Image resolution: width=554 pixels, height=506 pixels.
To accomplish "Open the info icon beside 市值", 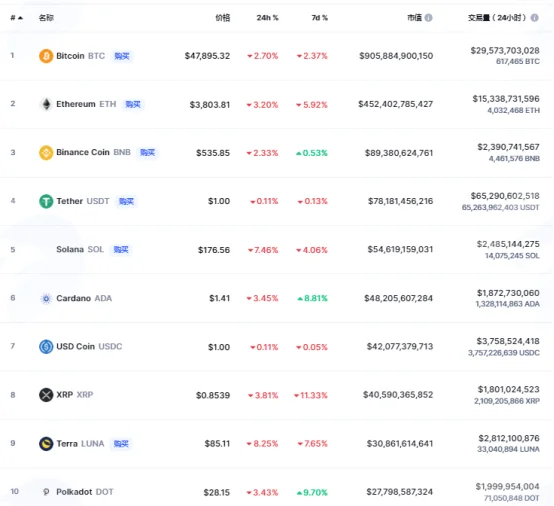I will click(428, 18).
